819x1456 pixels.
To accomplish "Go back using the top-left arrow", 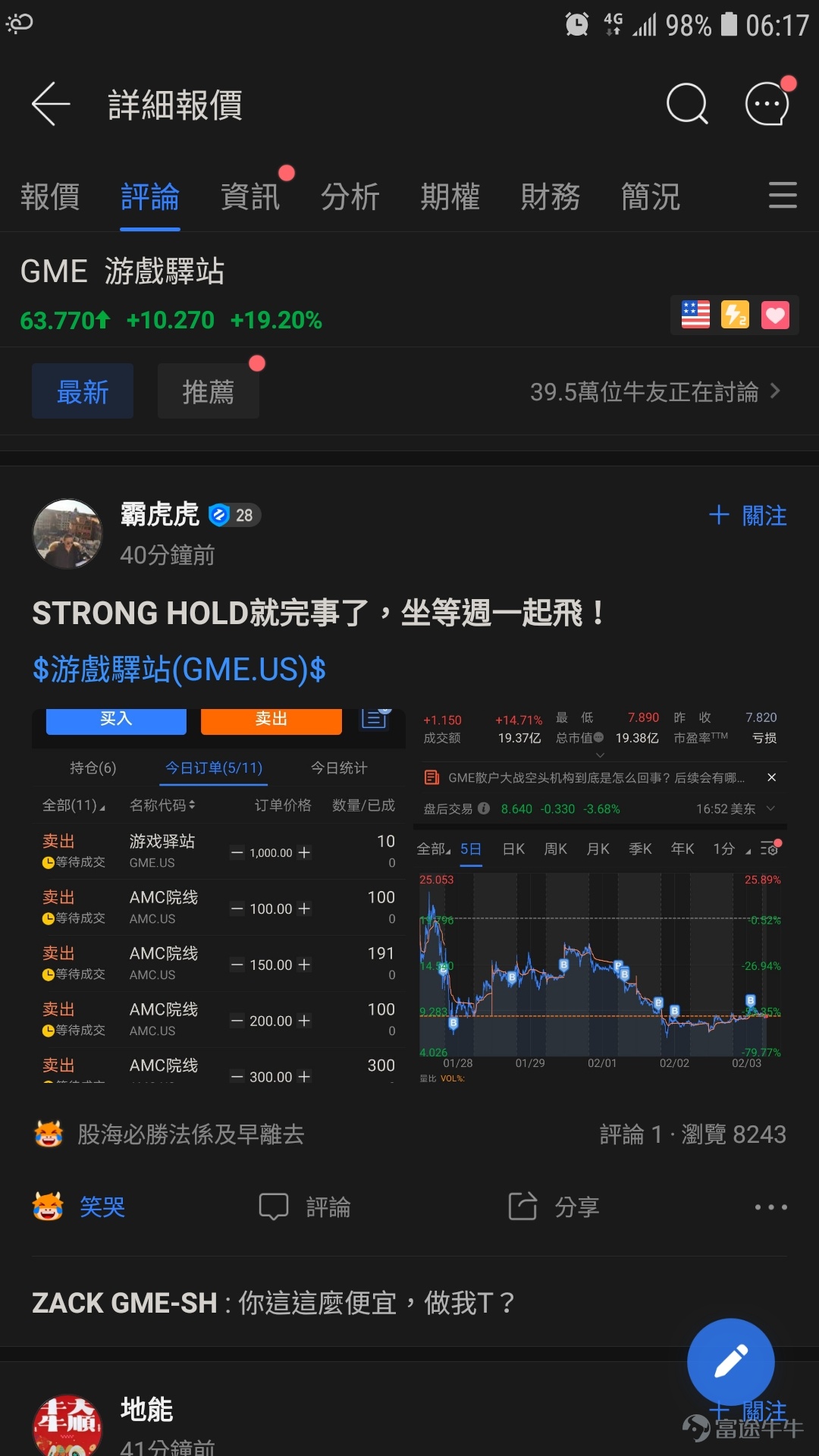I will point(51,104).
